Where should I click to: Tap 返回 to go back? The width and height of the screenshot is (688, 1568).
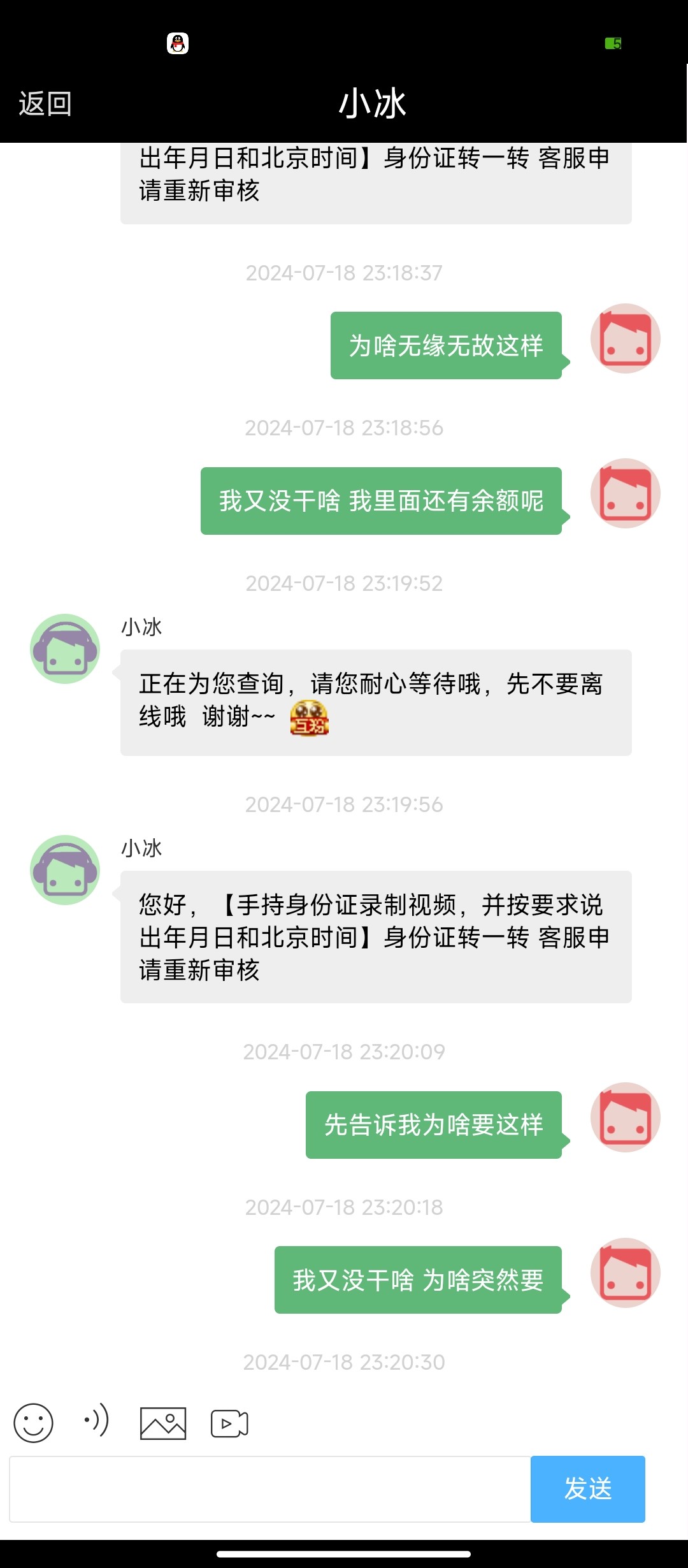pos(45,104)
